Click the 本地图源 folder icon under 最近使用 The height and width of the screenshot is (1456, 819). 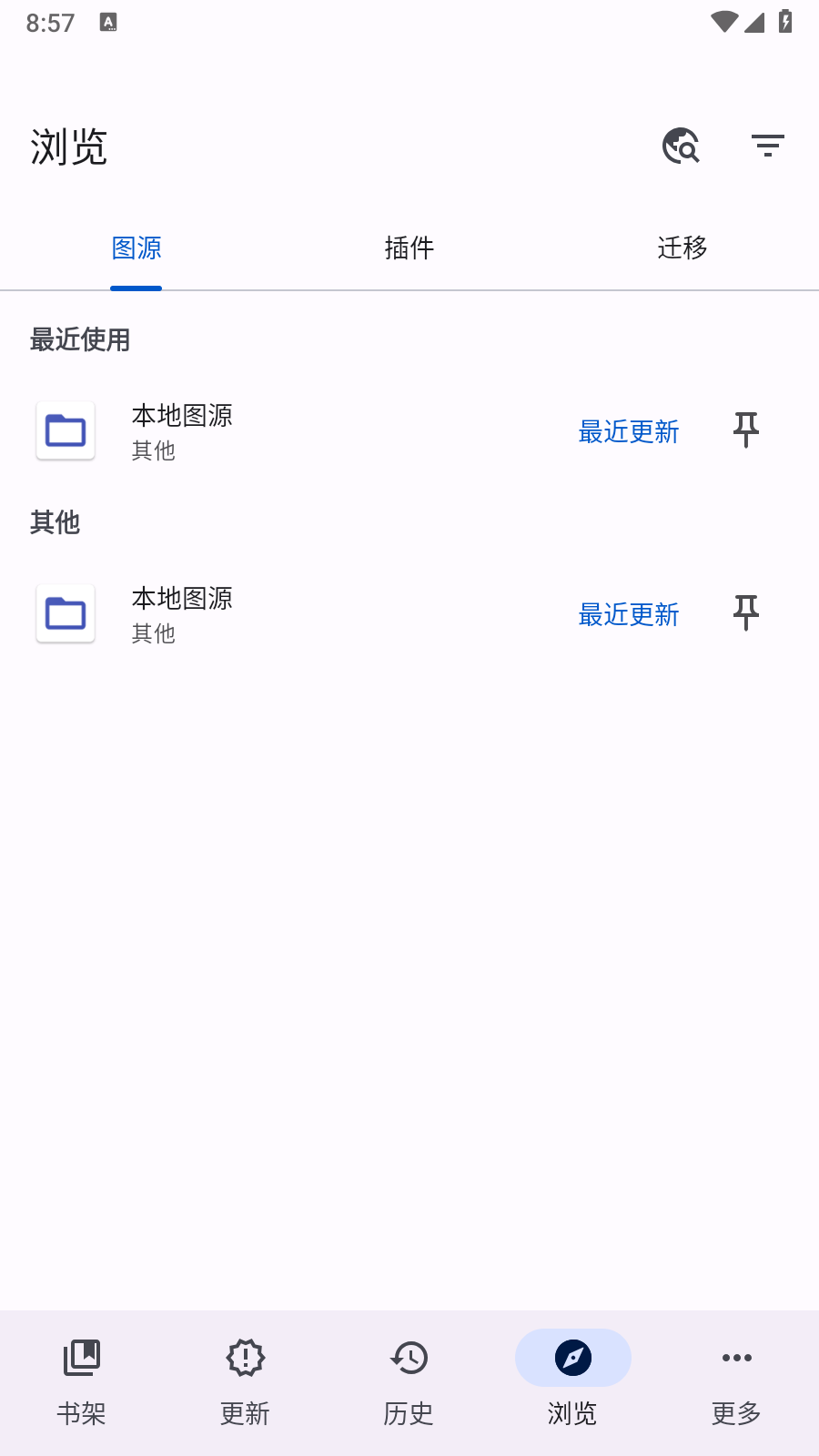tap(65, 430)
